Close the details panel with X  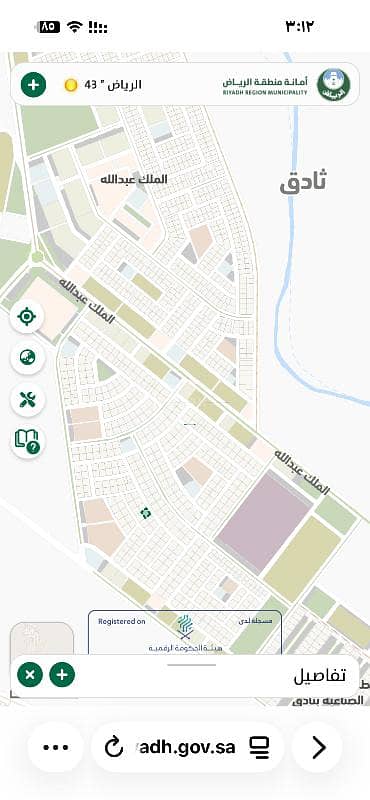click(30, 674)
